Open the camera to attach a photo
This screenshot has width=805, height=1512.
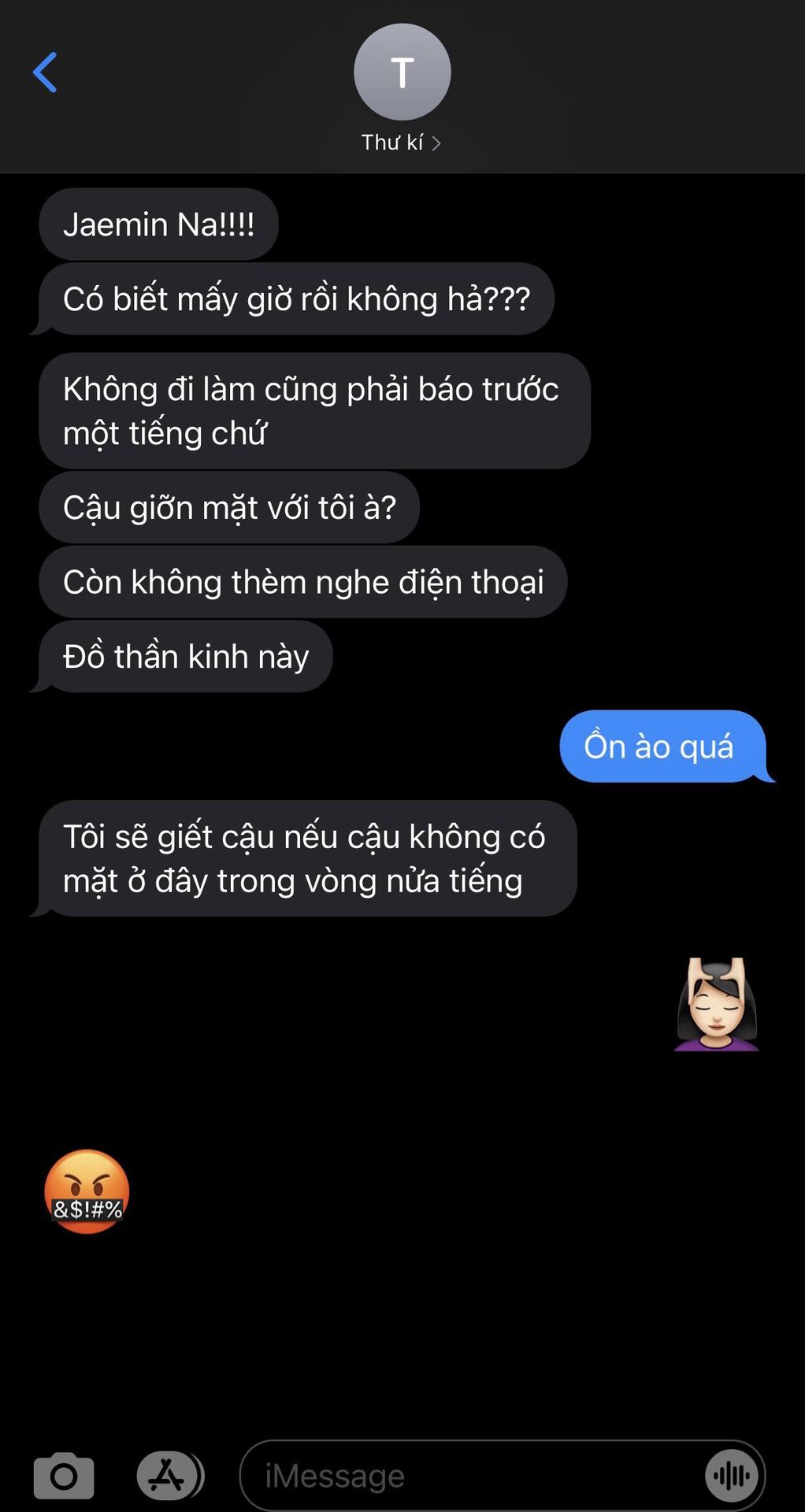64,1476
